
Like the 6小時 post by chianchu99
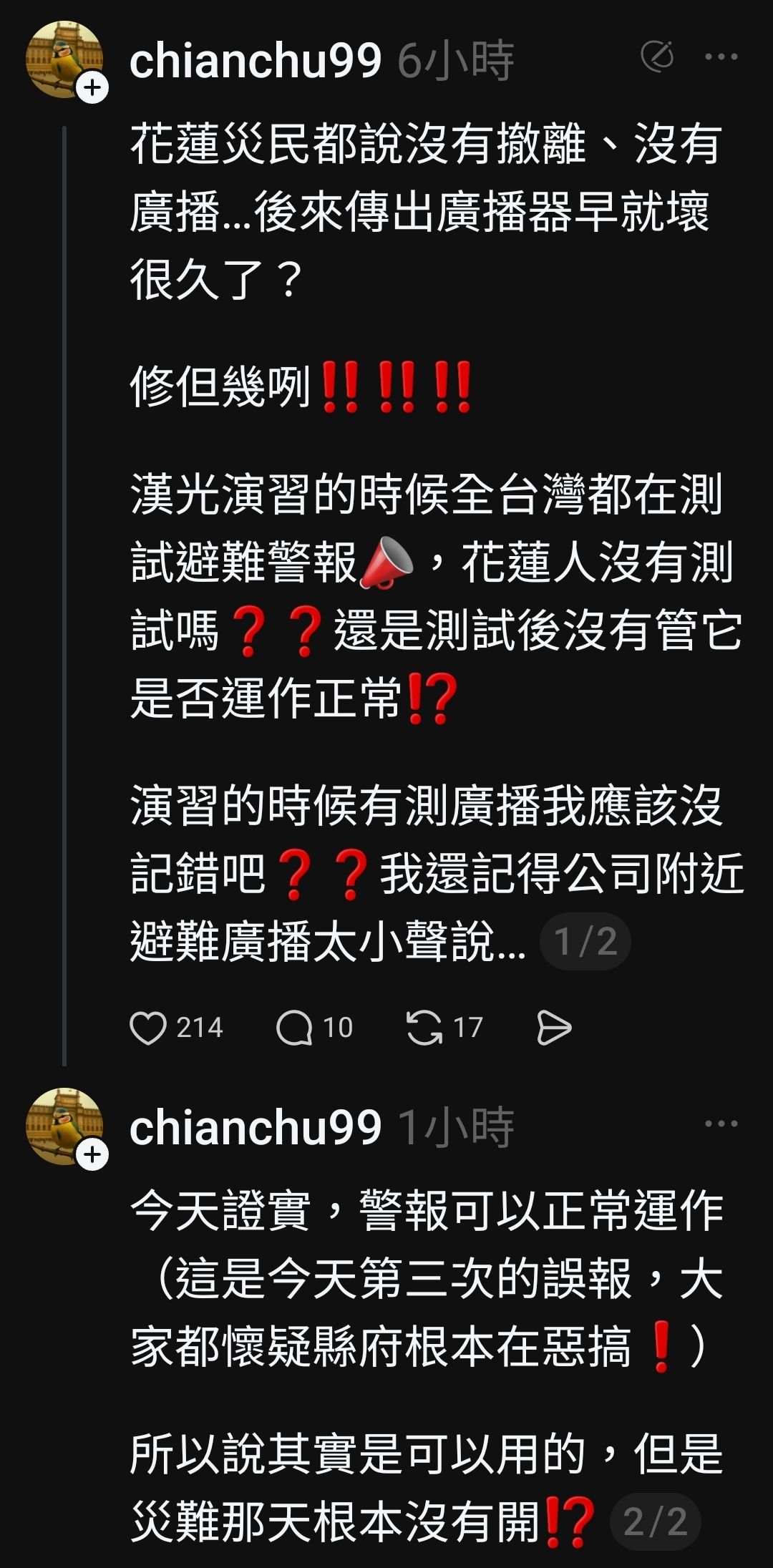click(x=148, y=1028)
